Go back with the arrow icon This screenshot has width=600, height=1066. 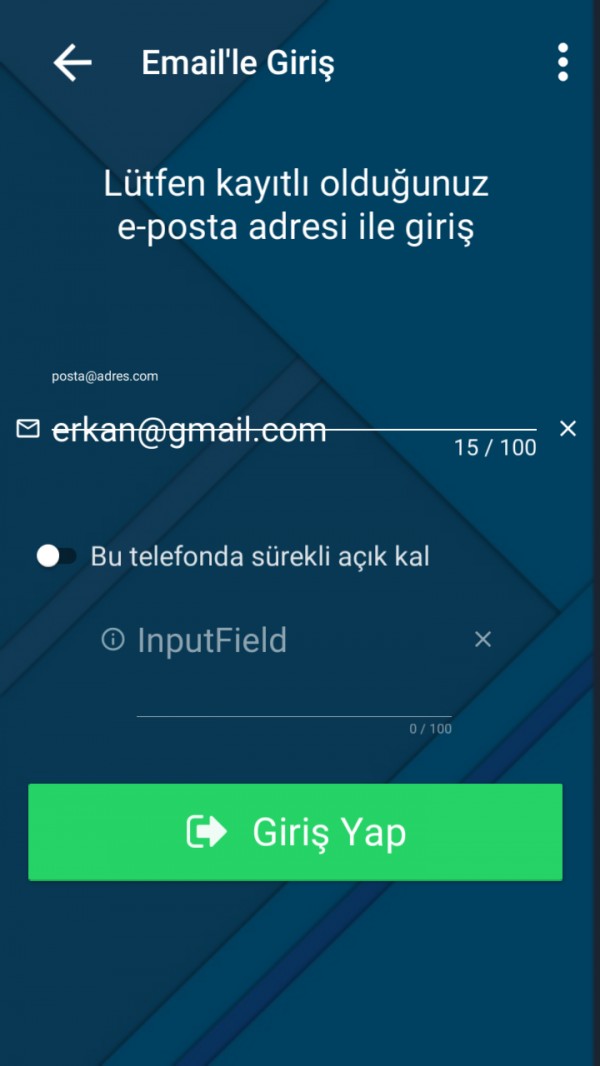[72, 63]
